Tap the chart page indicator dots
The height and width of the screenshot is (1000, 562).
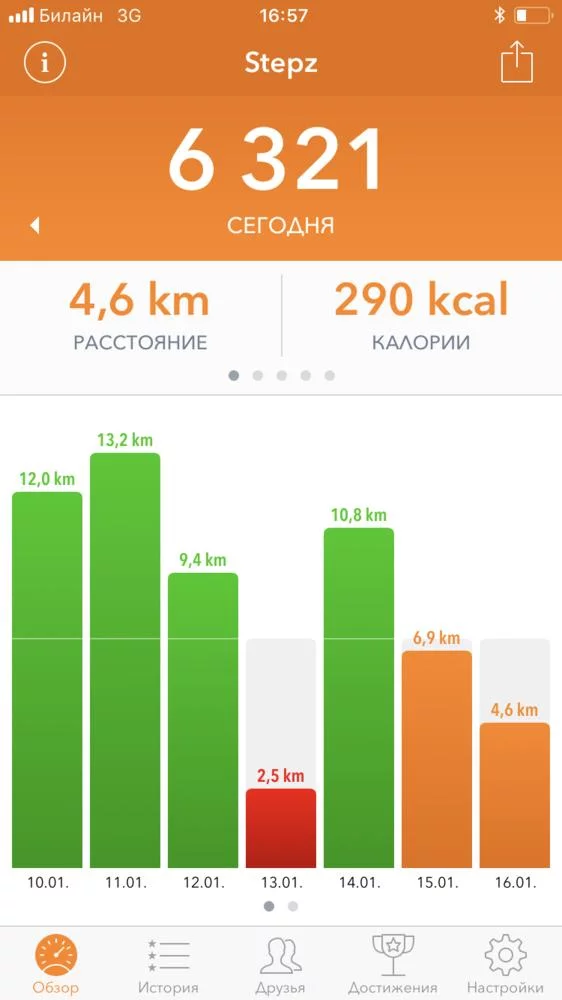coord(281,906)
